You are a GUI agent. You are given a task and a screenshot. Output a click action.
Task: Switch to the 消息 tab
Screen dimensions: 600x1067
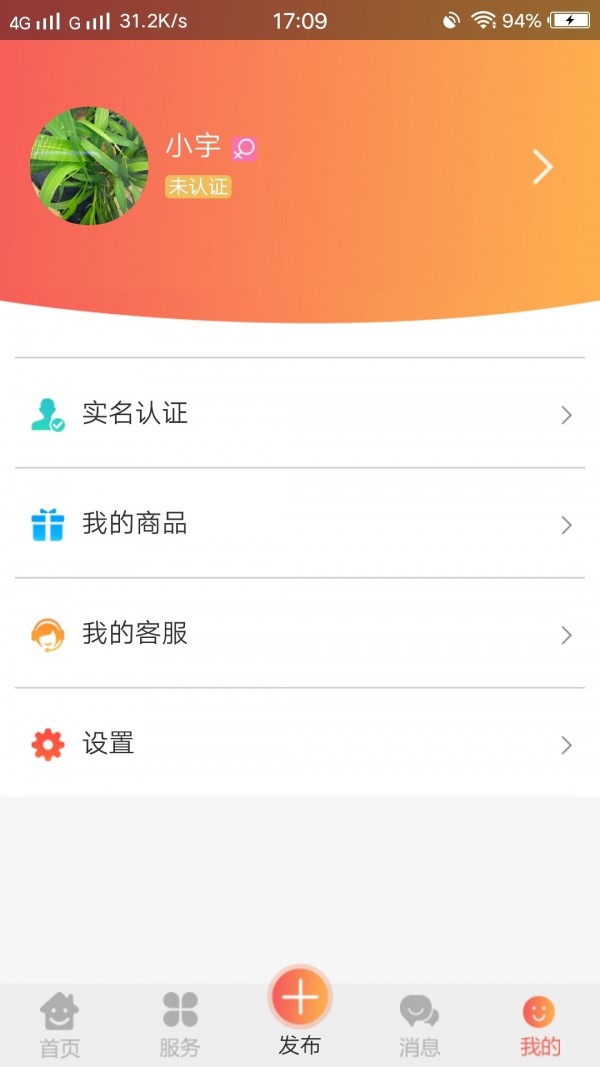coord(420,1025)
